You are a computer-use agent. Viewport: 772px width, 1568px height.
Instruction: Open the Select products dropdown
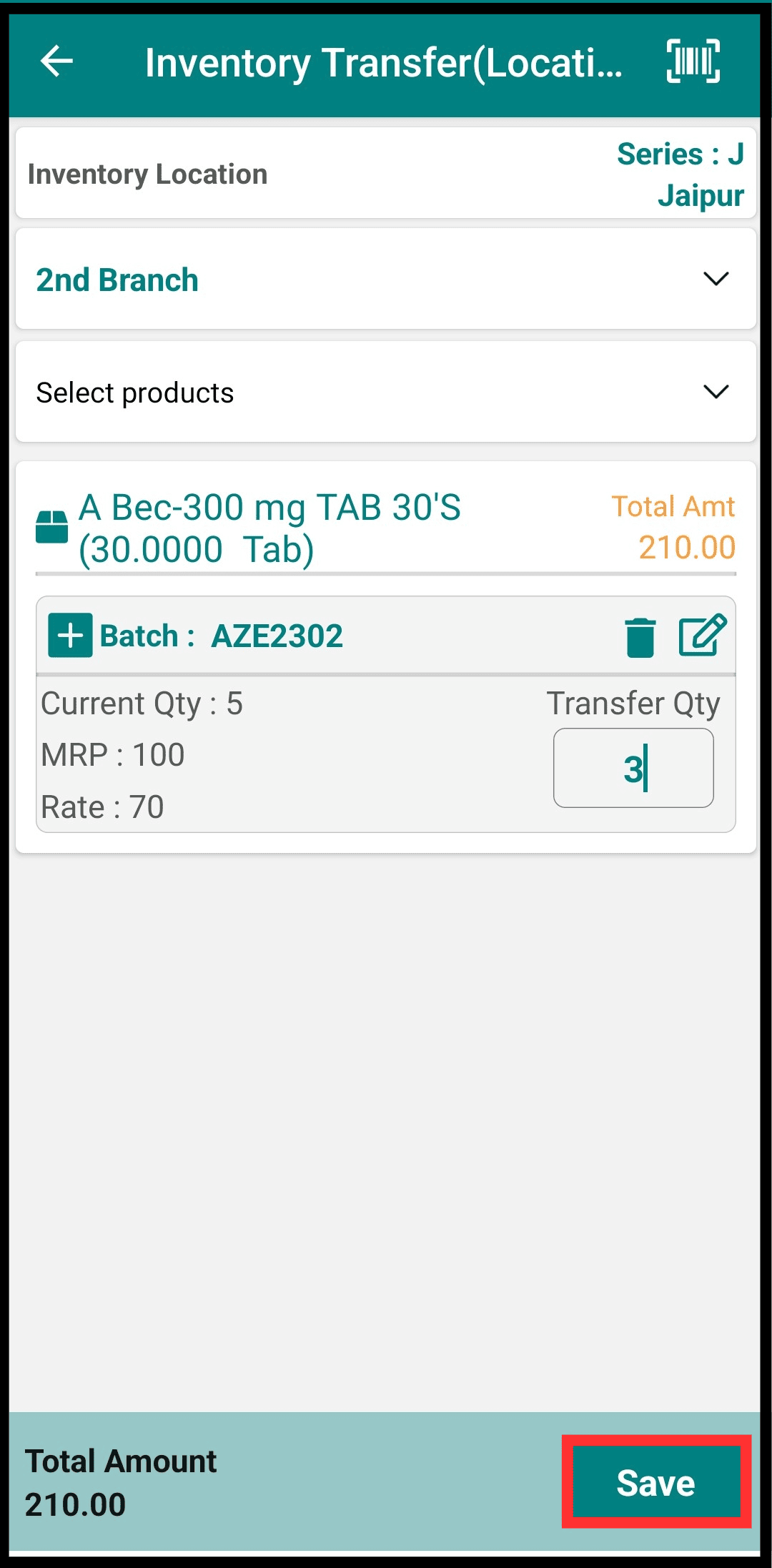click(x=386, y=392)
